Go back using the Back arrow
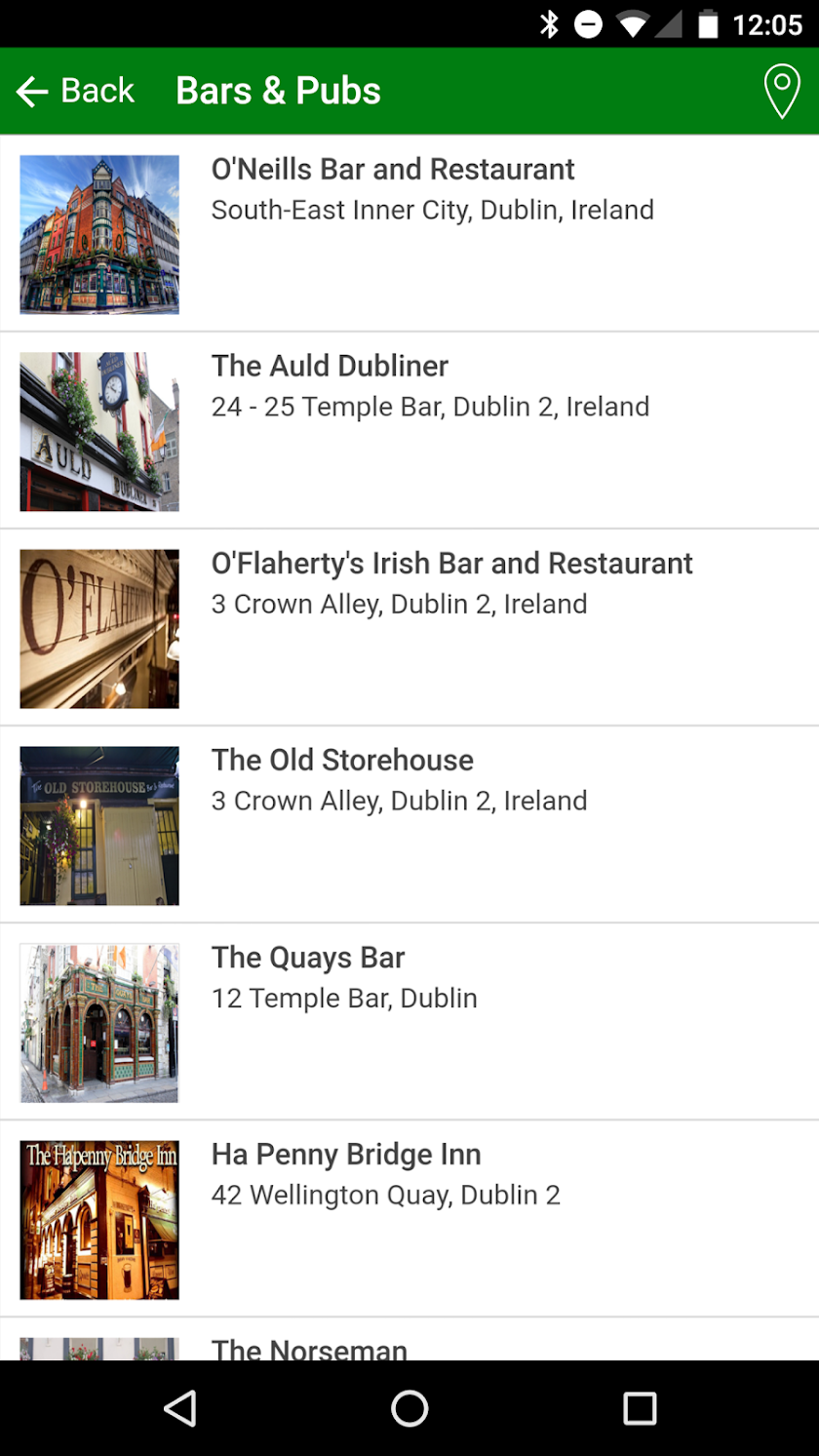Screen dimensions: 819x1456 [74, 92]
